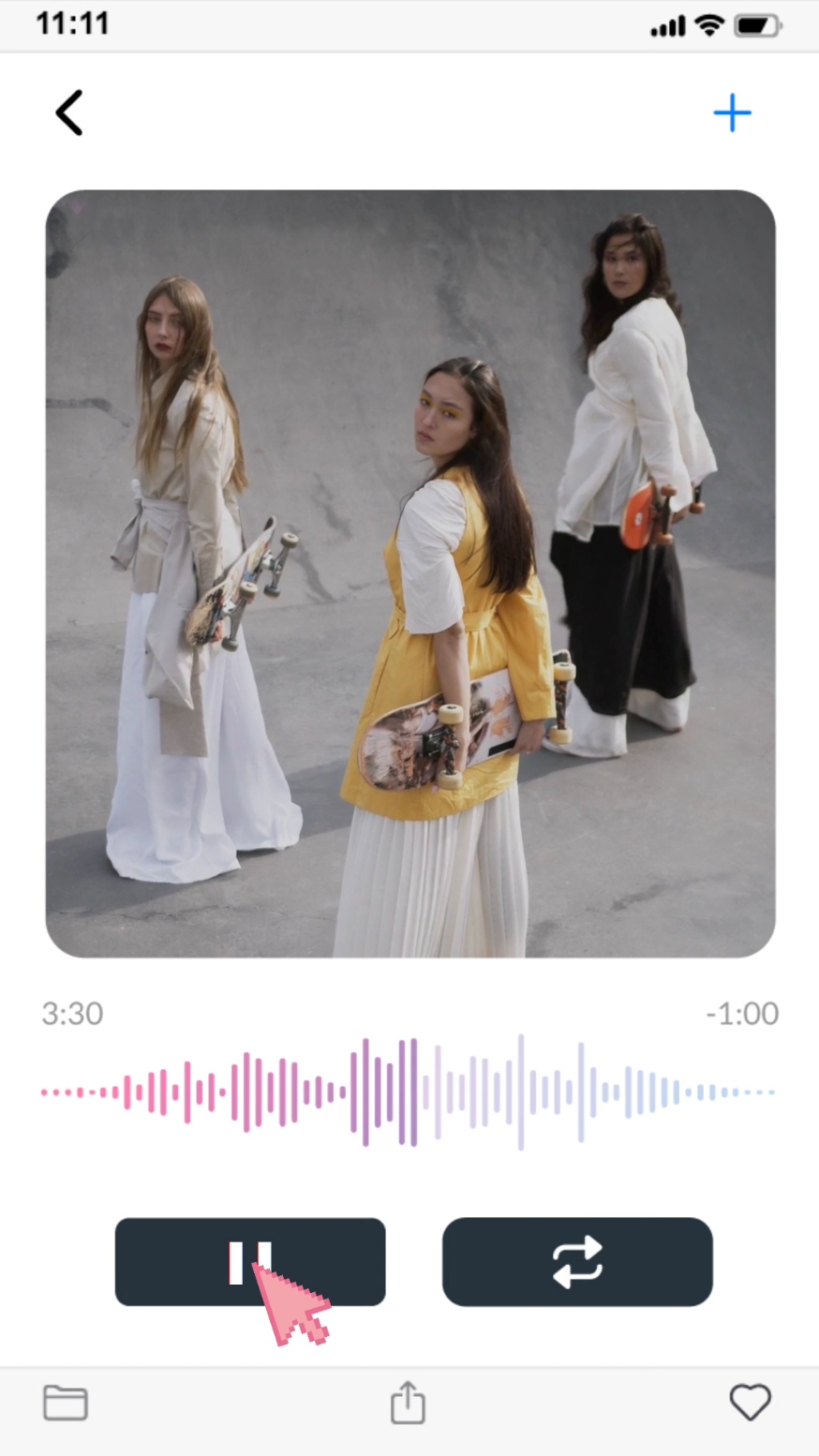This screenshot has height=1456, width=819.
Task: Pause the playback
Action: pyautogui.click(x=250, y=1261)
